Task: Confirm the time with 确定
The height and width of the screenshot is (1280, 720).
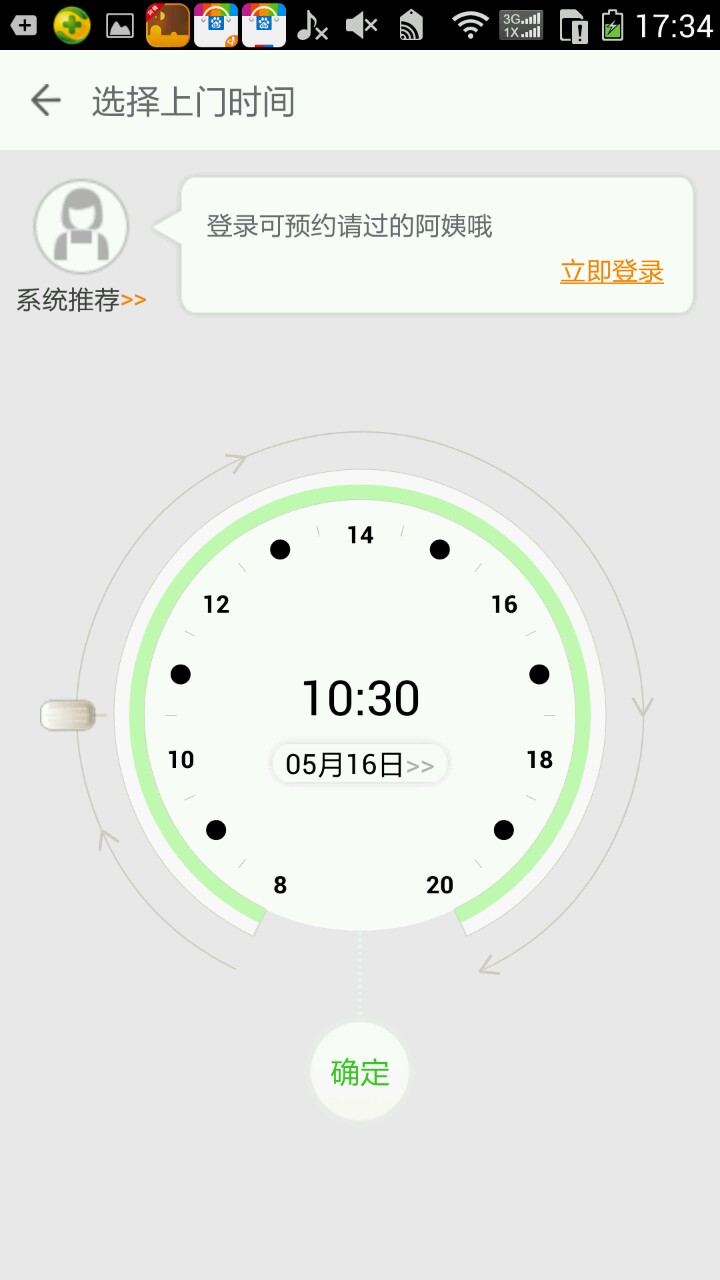Action: tap(360, 1072)
